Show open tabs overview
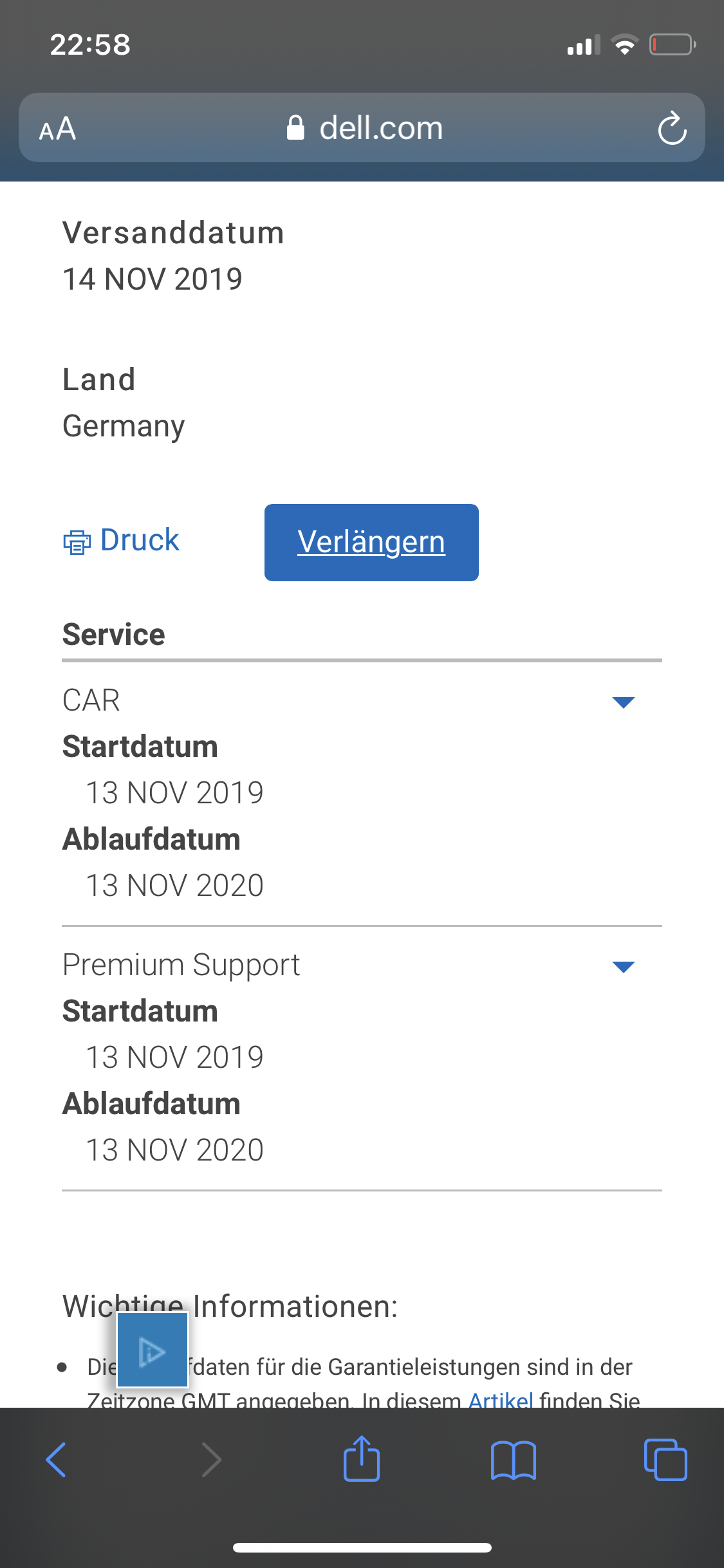Viewport: 724px width, 1568px height. [665, 1459]
